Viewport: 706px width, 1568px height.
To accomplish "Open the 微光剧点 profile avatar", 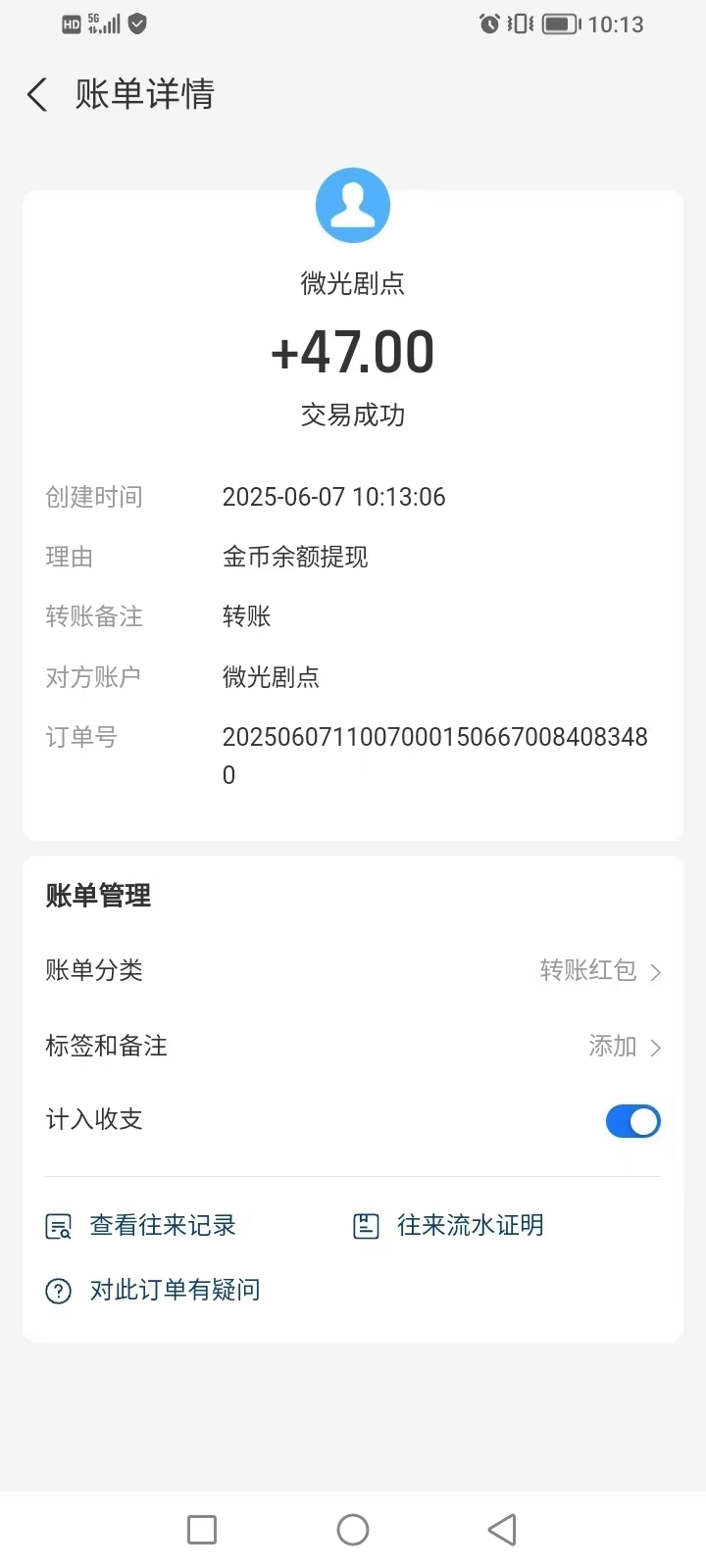I will click(x=353, y=206).
